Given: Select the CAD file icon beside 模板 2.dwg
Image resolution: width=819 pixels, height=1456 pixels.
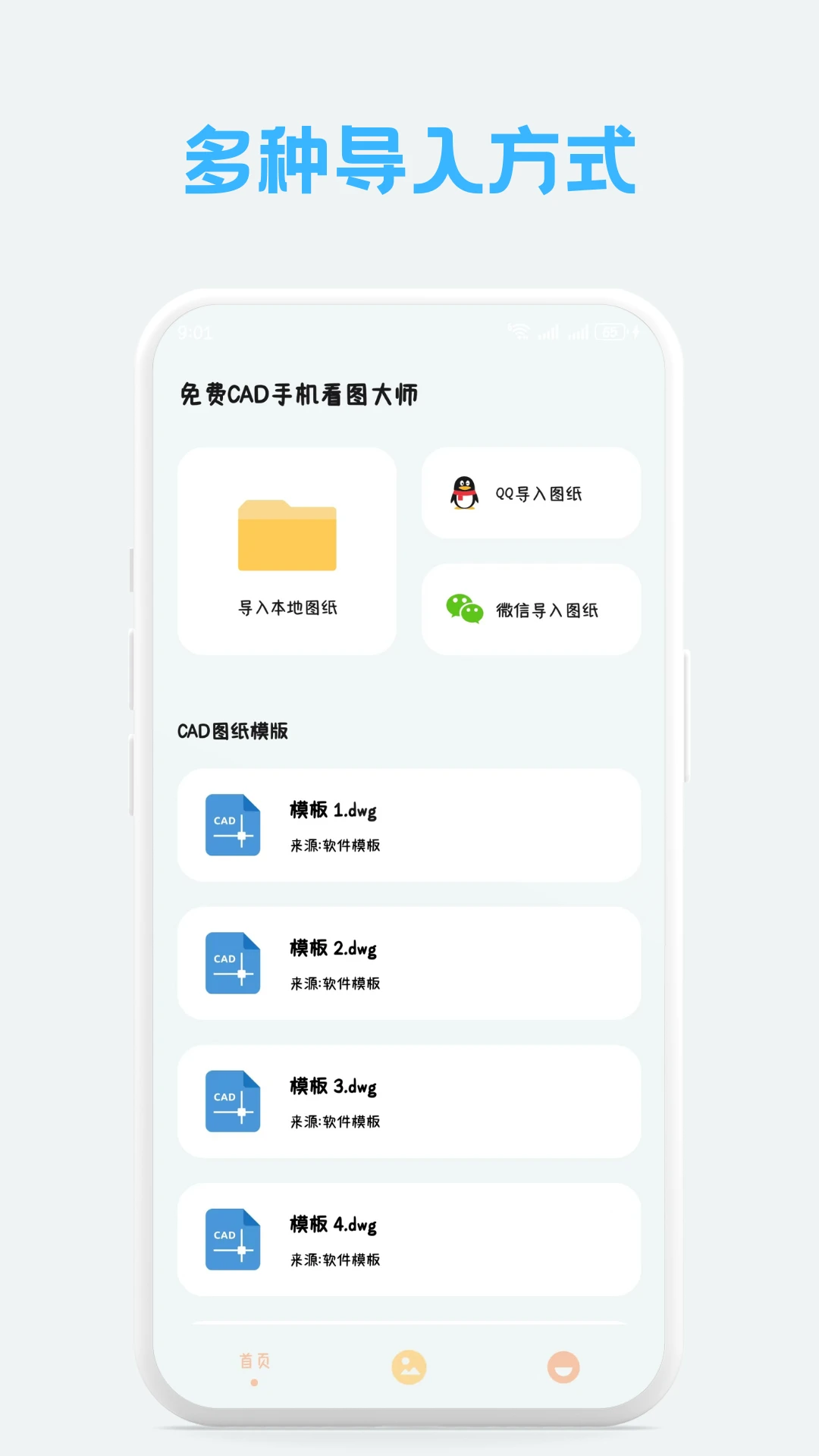Looking at the screenshot, I should [233, 963].
